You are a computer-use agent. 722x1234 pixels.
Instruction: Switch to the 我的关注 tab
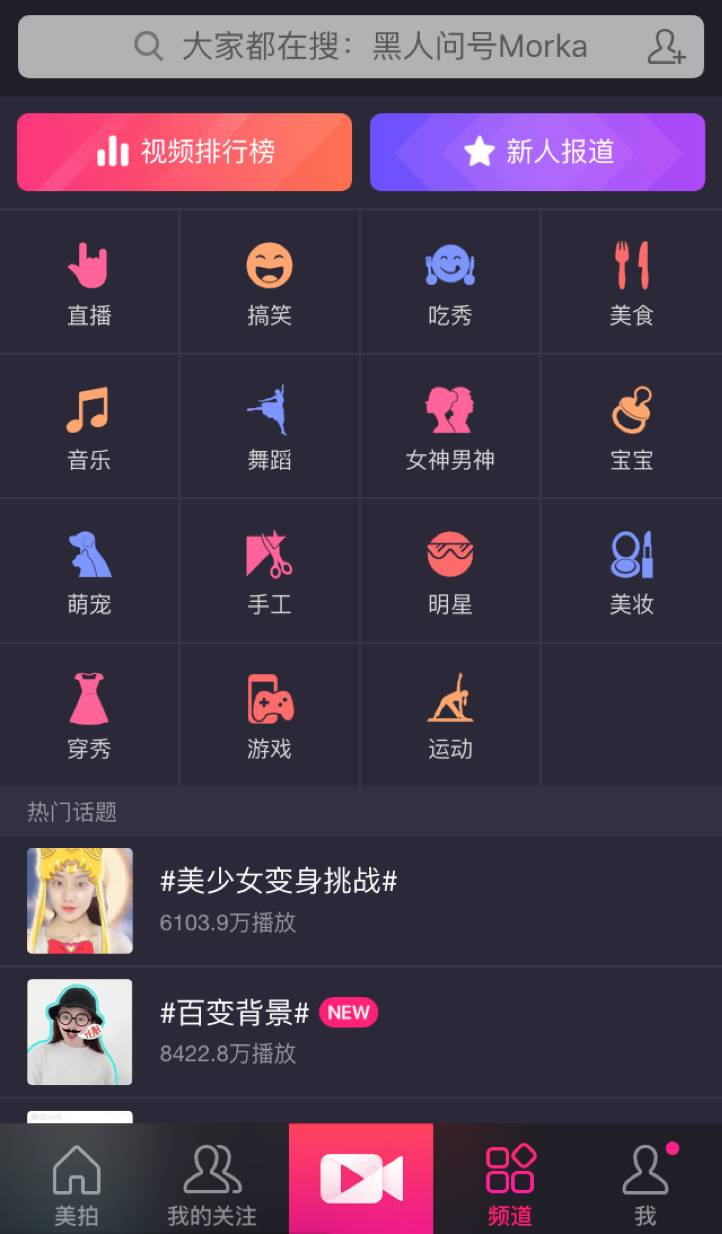[210, 1180]
